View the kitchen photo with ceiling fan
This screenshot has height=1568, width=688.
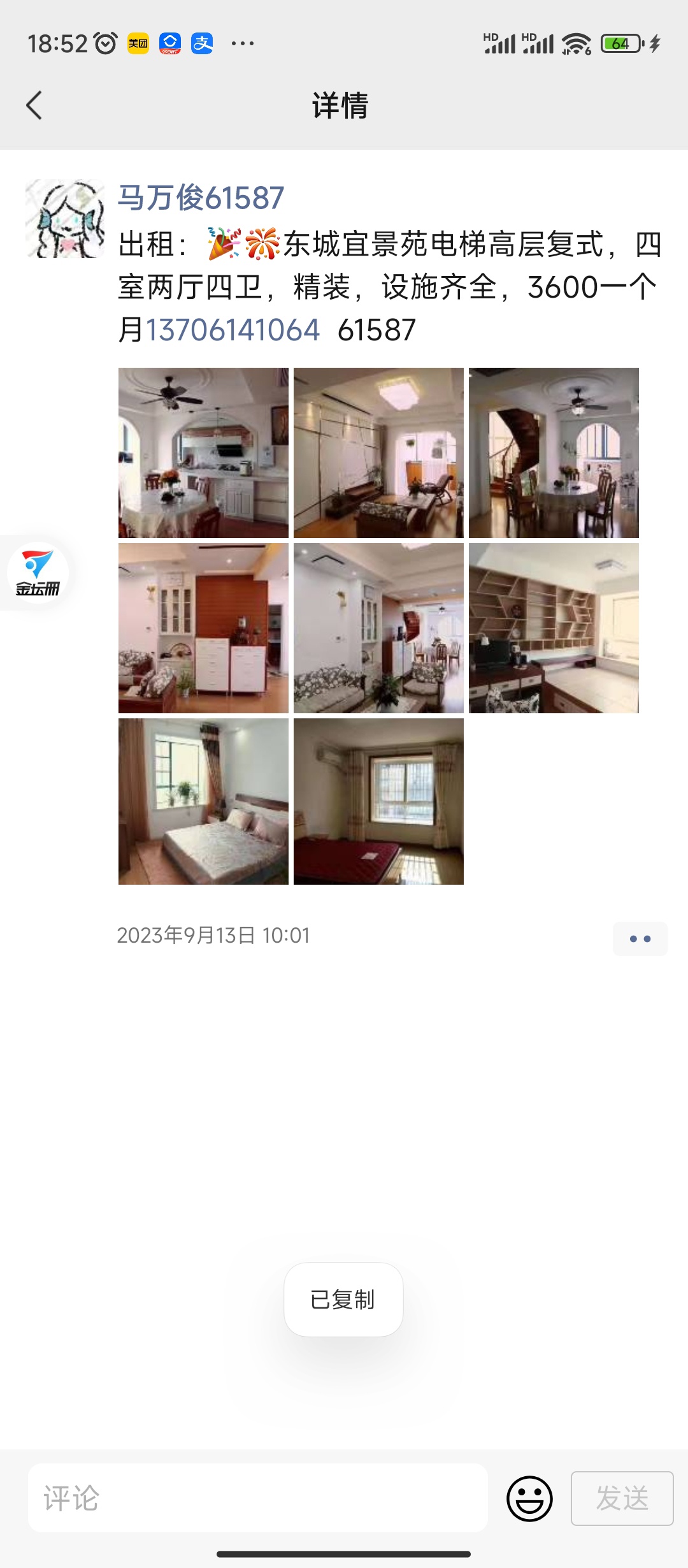click(203, 453)
